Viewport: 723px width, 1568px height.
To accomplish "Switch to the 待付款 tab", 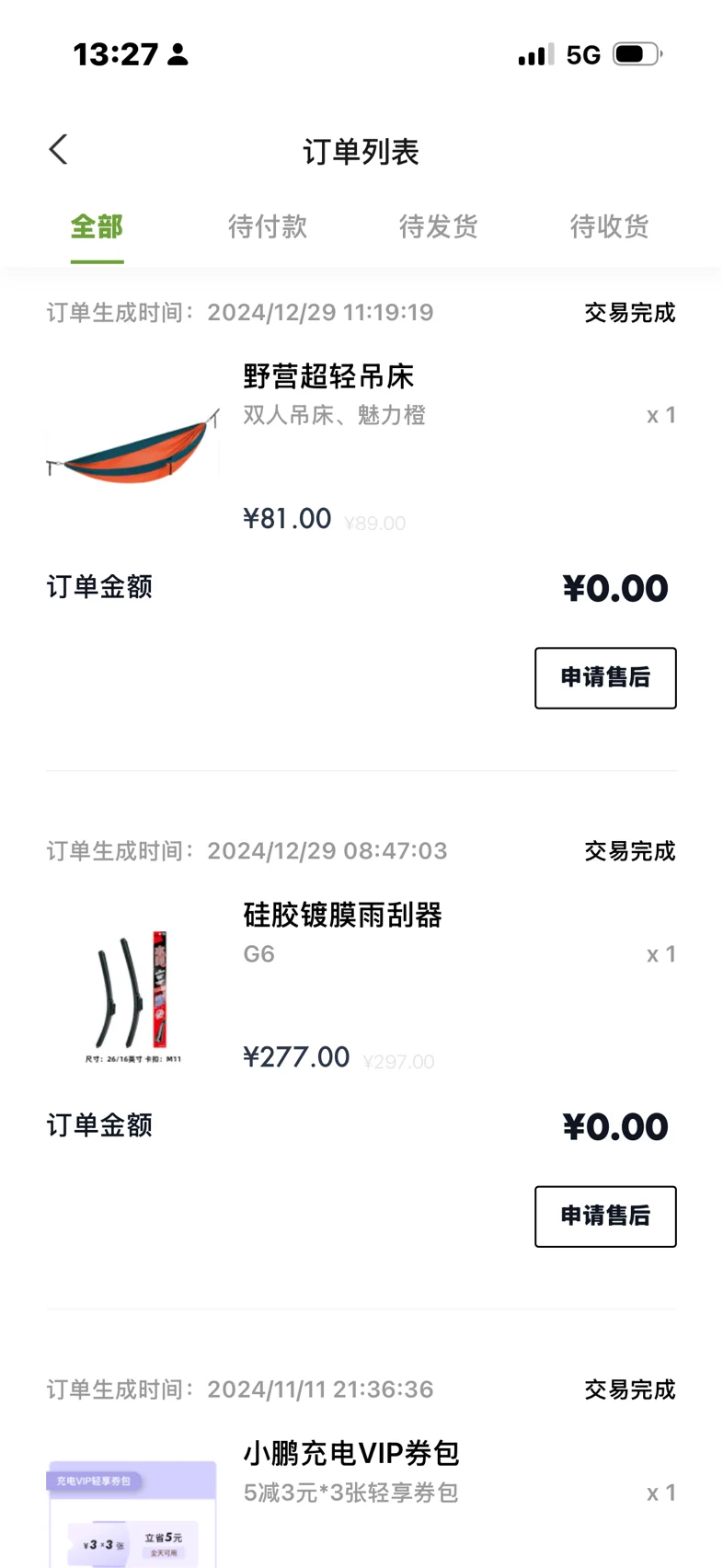I will [x=268, y=227].
